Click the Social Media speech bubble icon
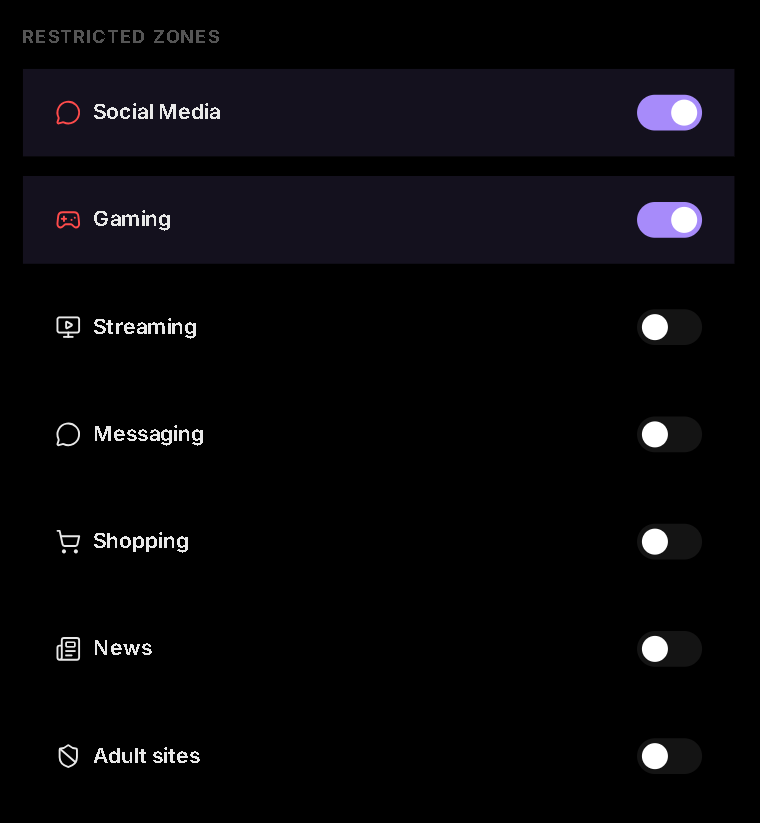Viewport: 760px width, 823px height. [x=68, y=112]
